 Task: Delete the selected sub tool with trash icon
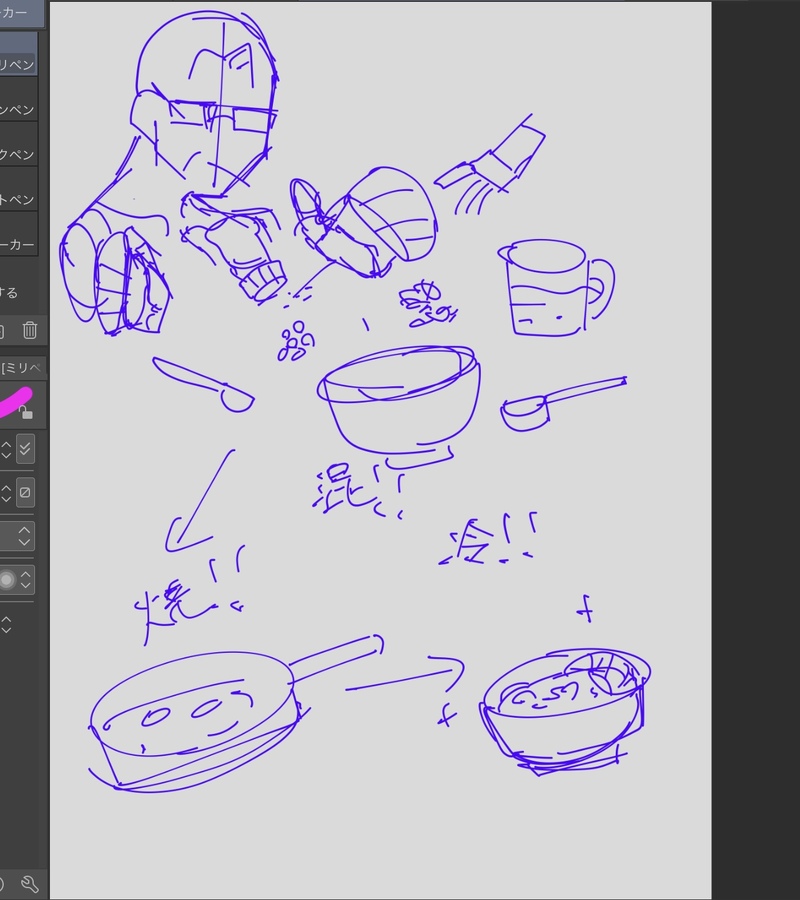[x=30, y=330]
